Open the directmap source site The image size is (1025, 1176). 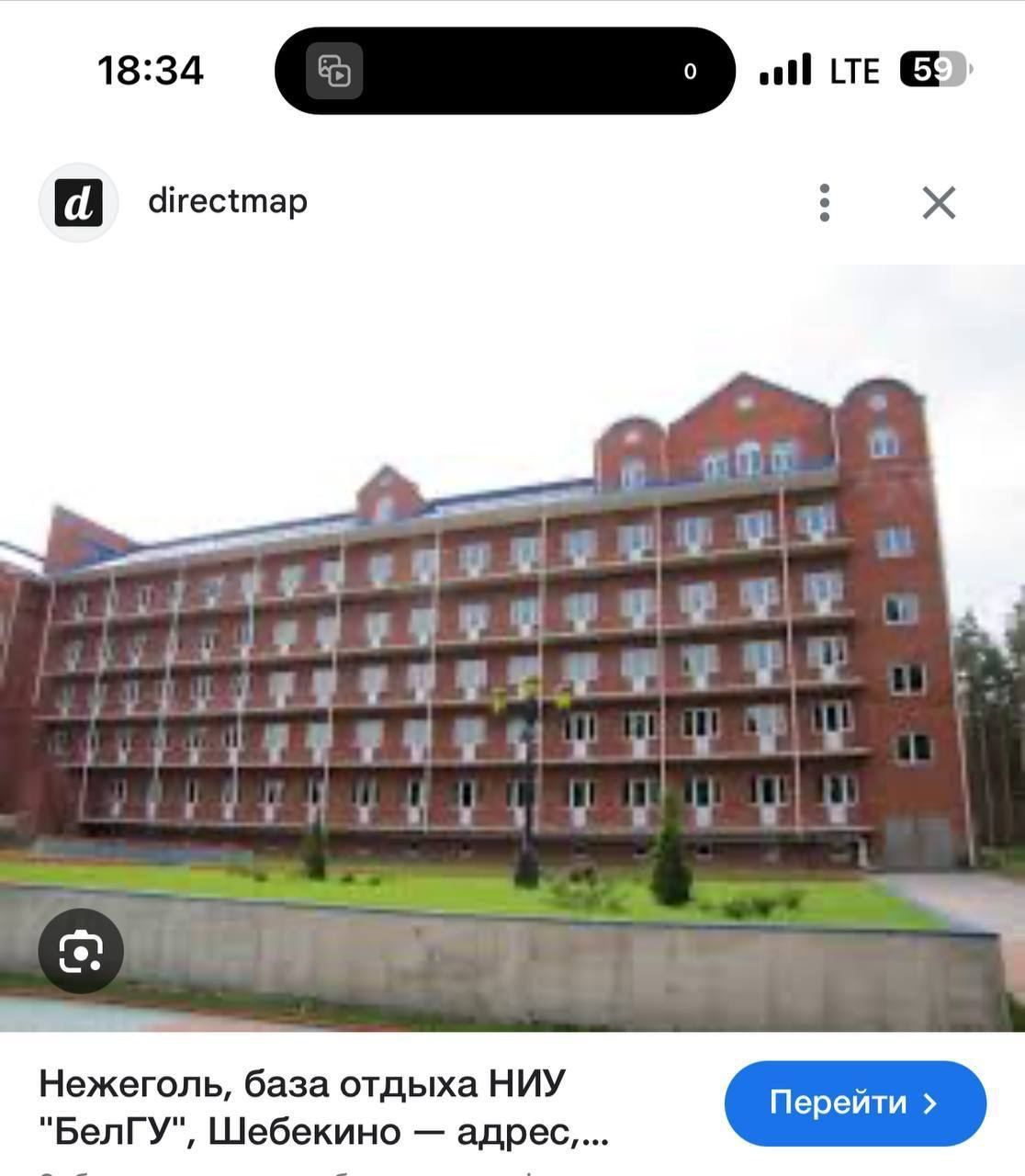(227, 201)
